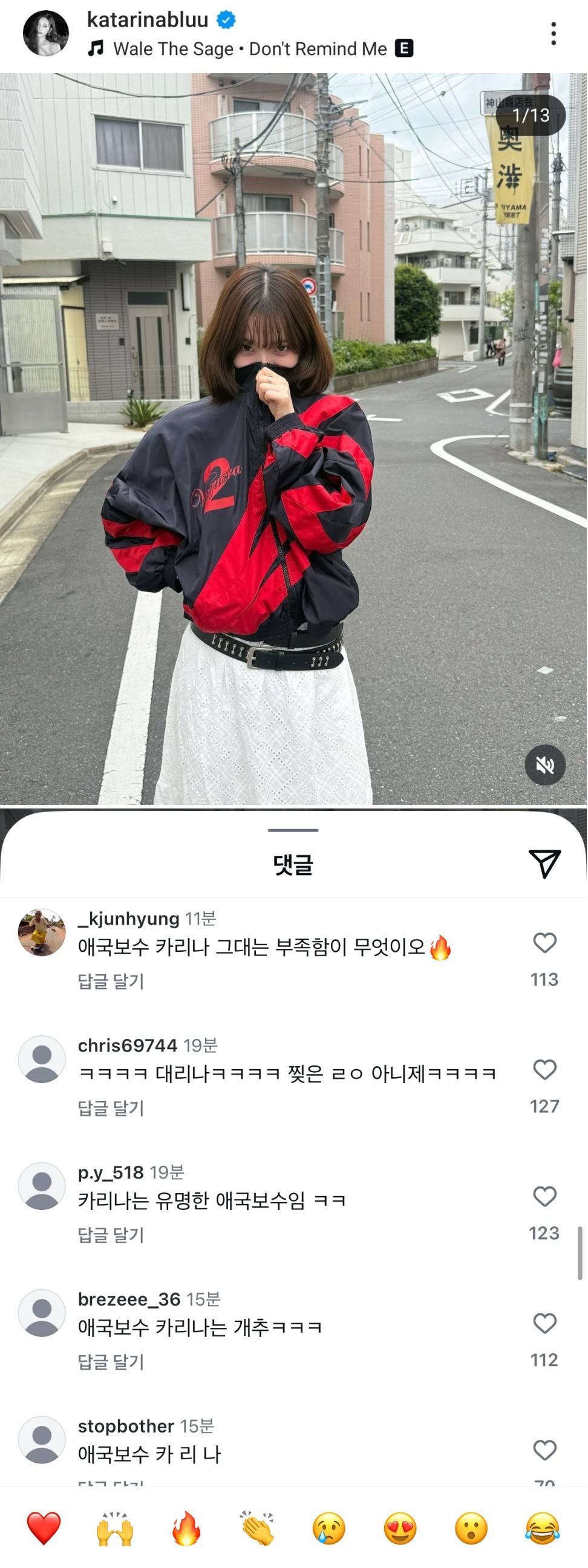View _kjunhyung's profile from the avatar
Viewport: 588px width, 1568px height.
pos(41,932)
